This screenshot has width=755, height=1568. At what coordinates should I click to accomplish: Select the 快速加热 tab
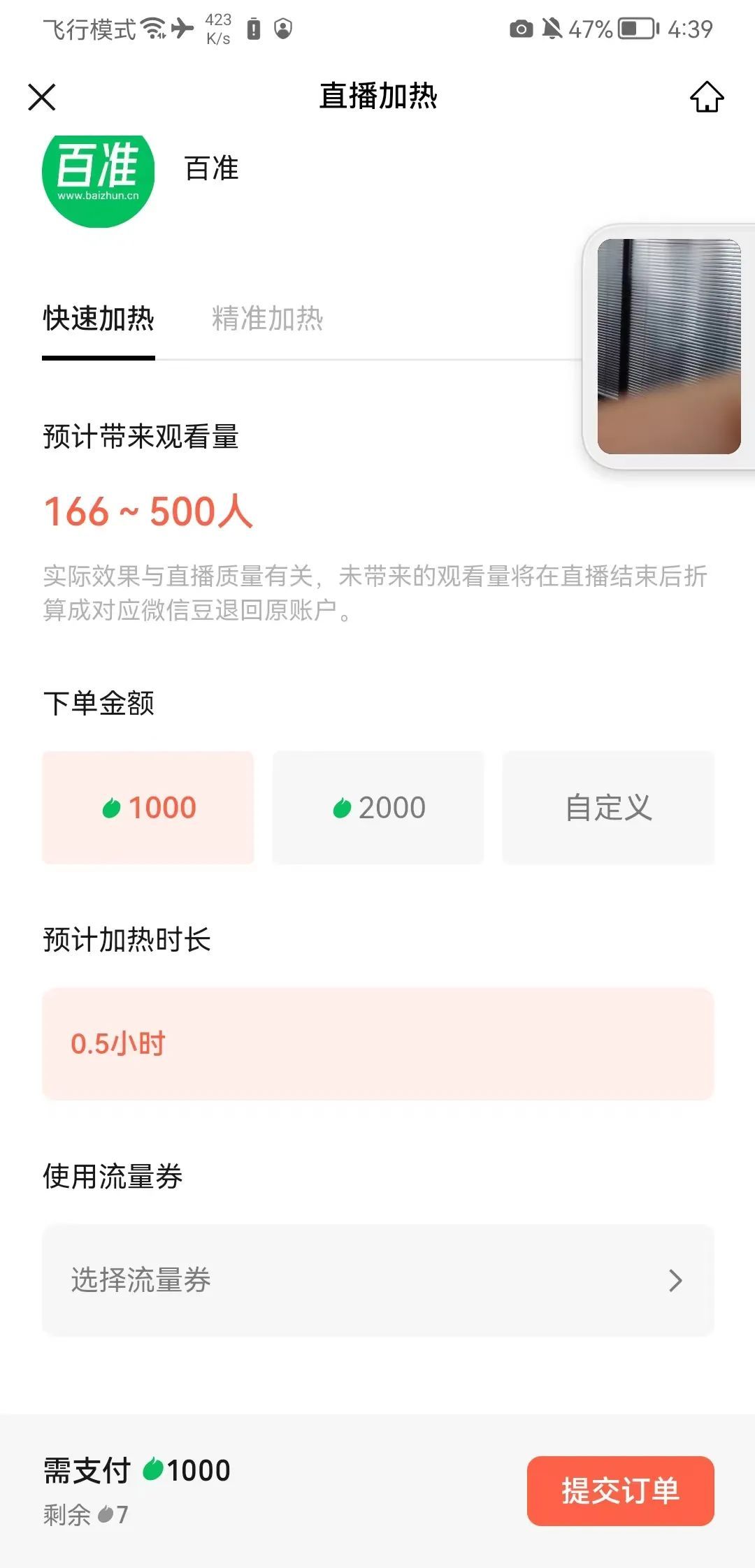pos(99,319)
